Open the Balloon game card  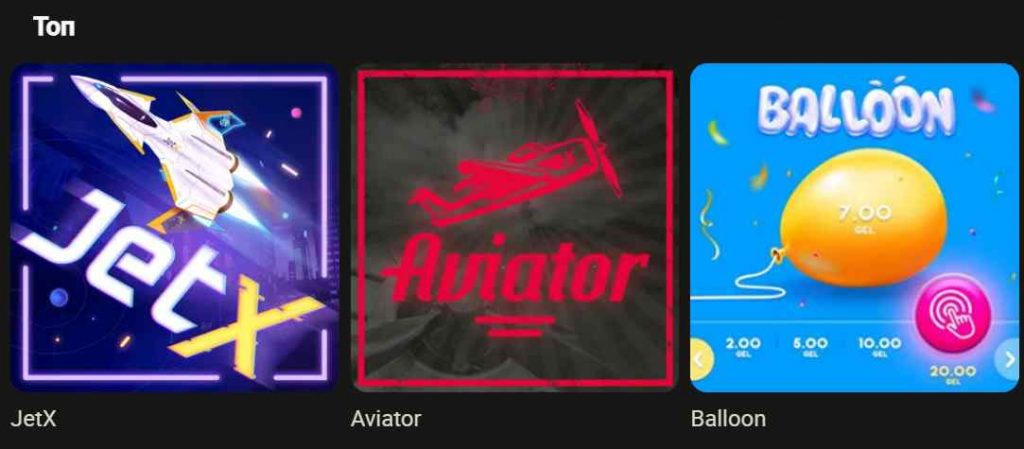click(x=854, y=228)
